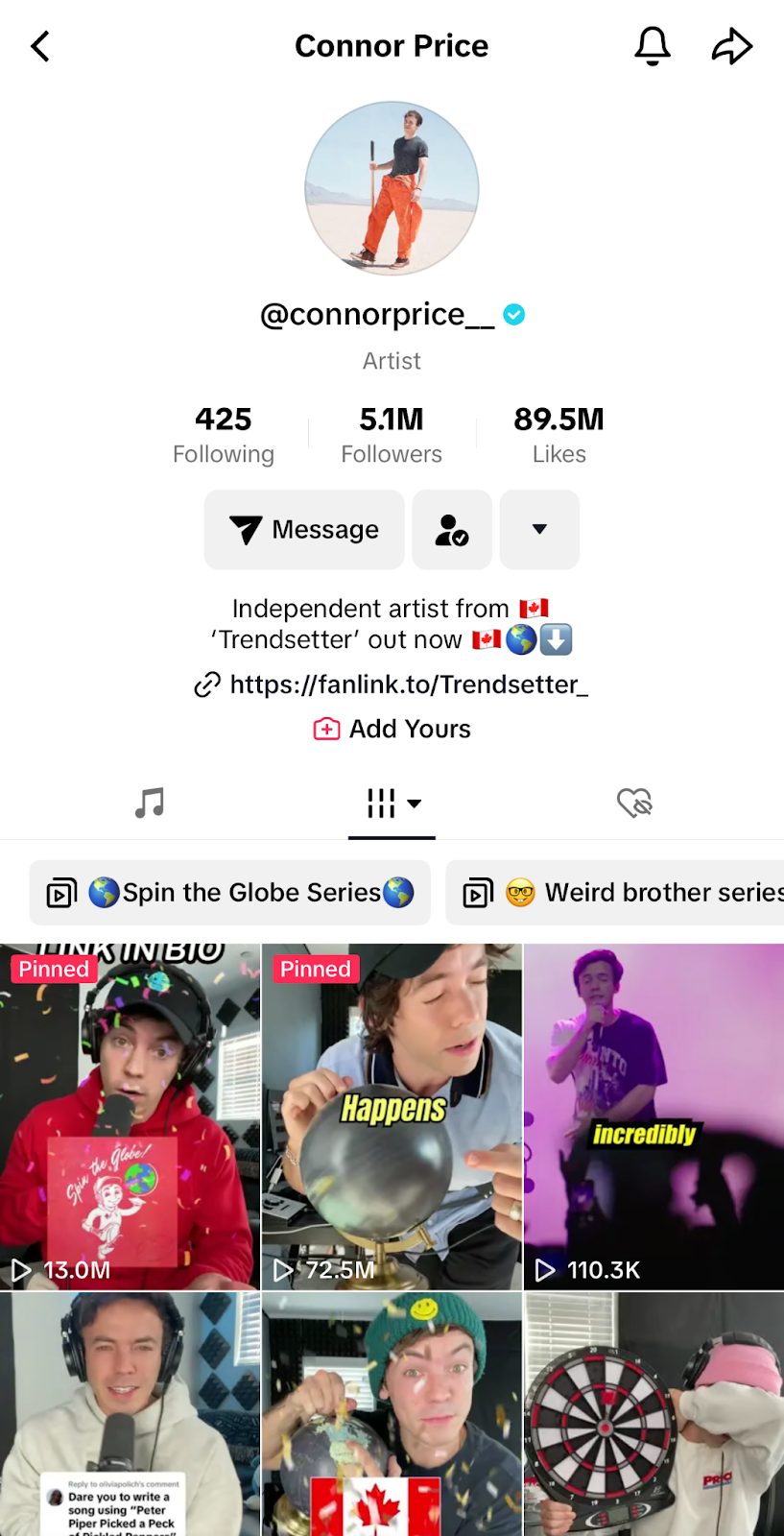Tap the Message button
Screen dimensions: 784x1536
tap(304, 530)
